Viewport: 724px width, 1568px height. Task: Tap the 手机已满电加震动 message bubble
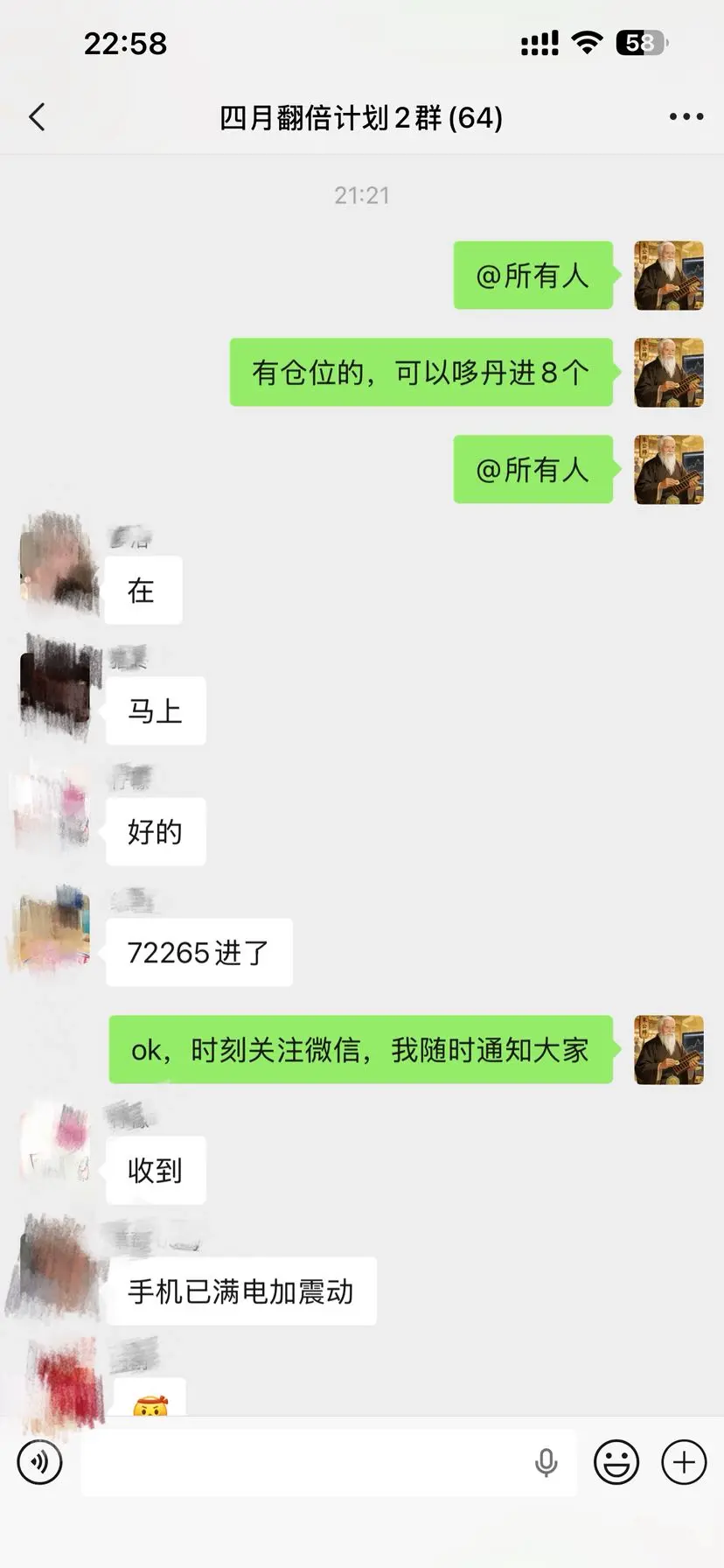[240, 1291]
